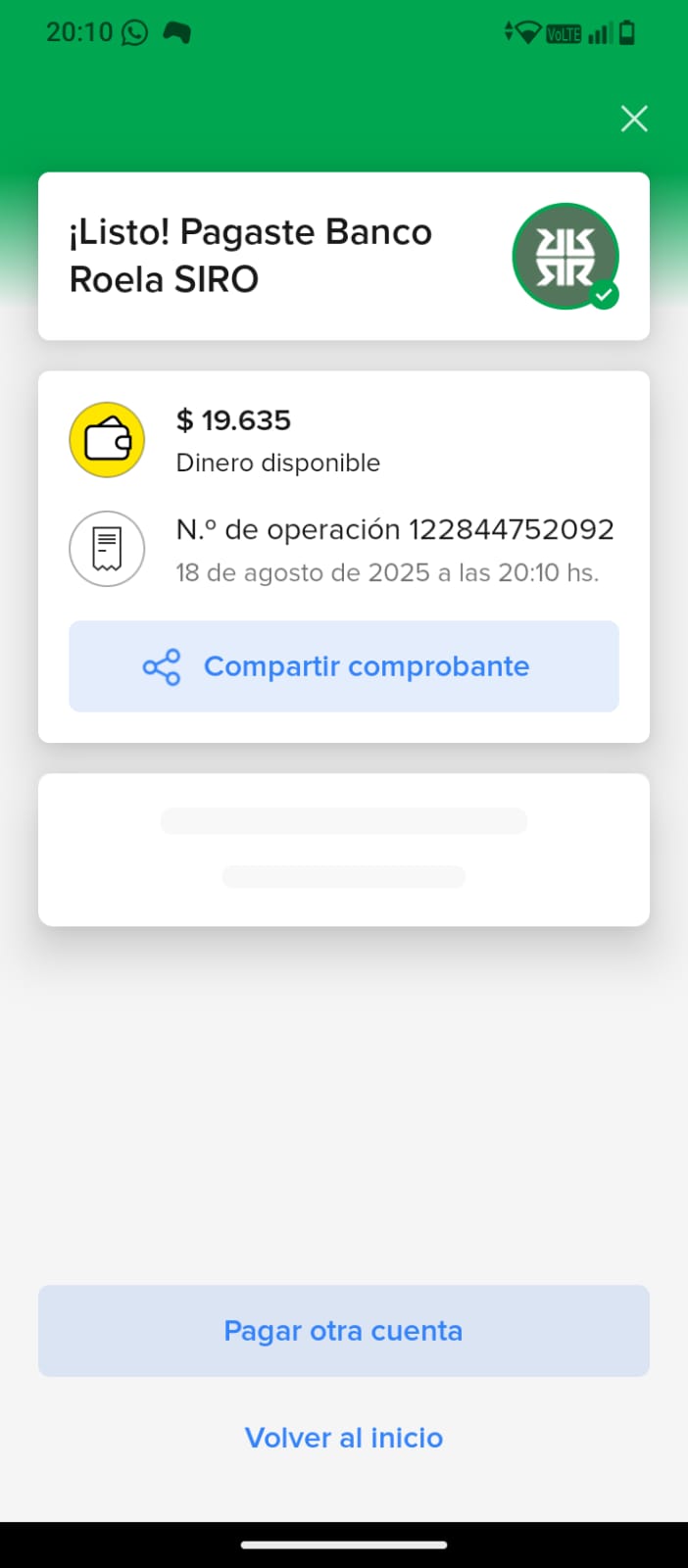
Task: Go back with Volver al inicio
Action: click(x=344, y=1438)
